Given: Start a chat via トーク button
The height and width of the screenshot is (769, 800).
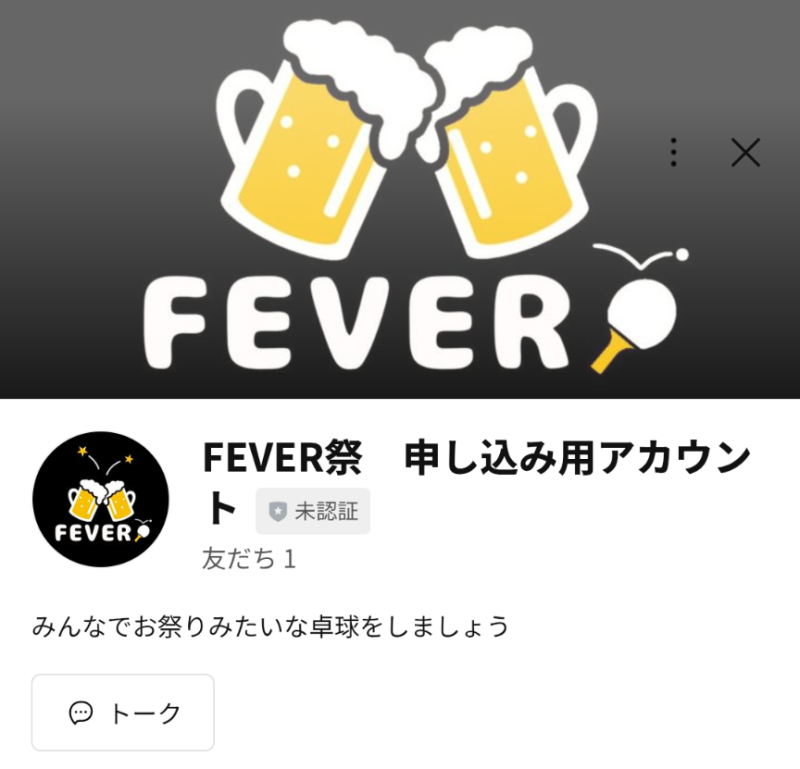Looking at the screenshot, I should [x=123, y=712].
